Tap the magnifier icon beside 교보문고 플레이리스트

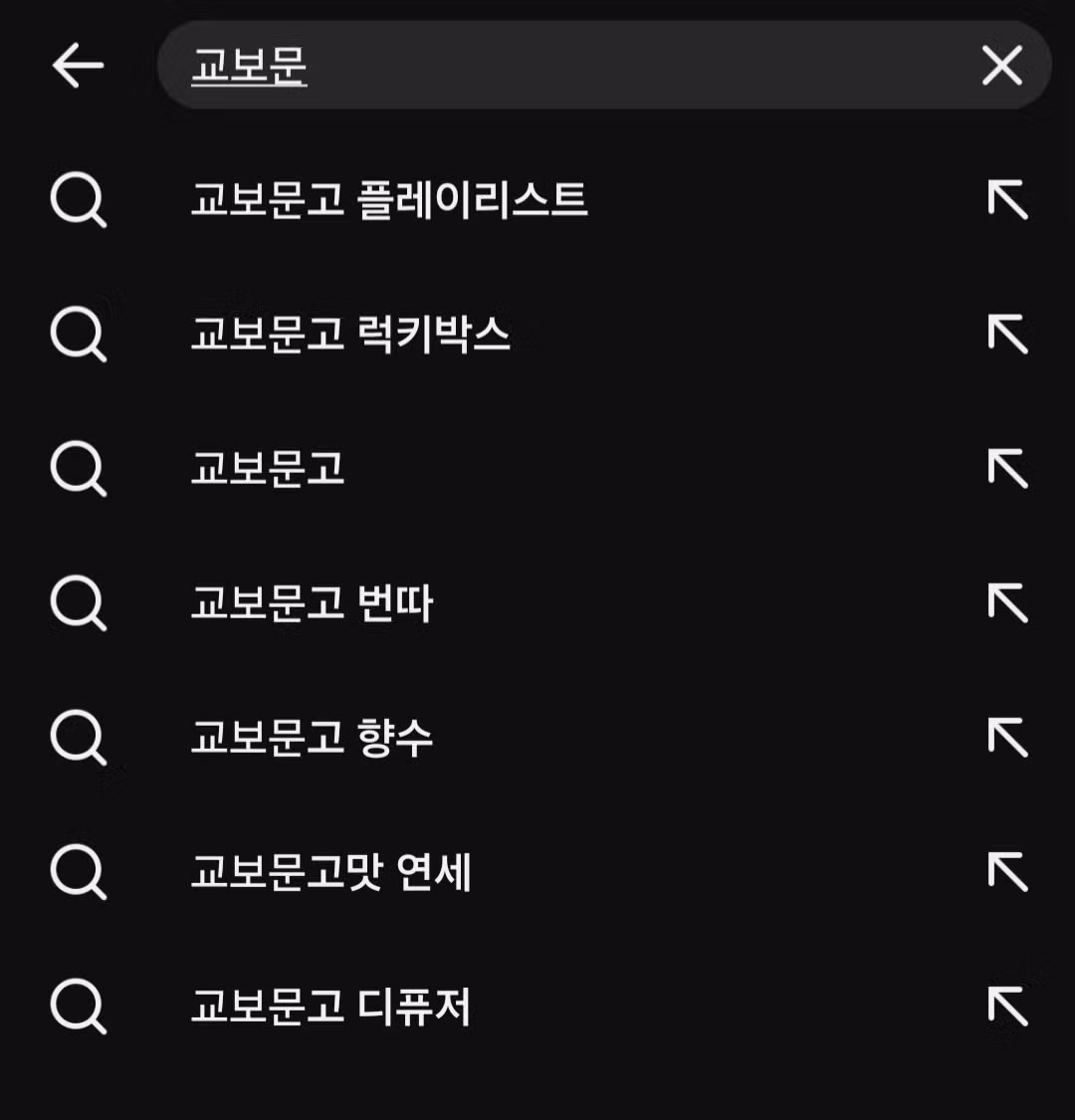(x=80, y=199)
